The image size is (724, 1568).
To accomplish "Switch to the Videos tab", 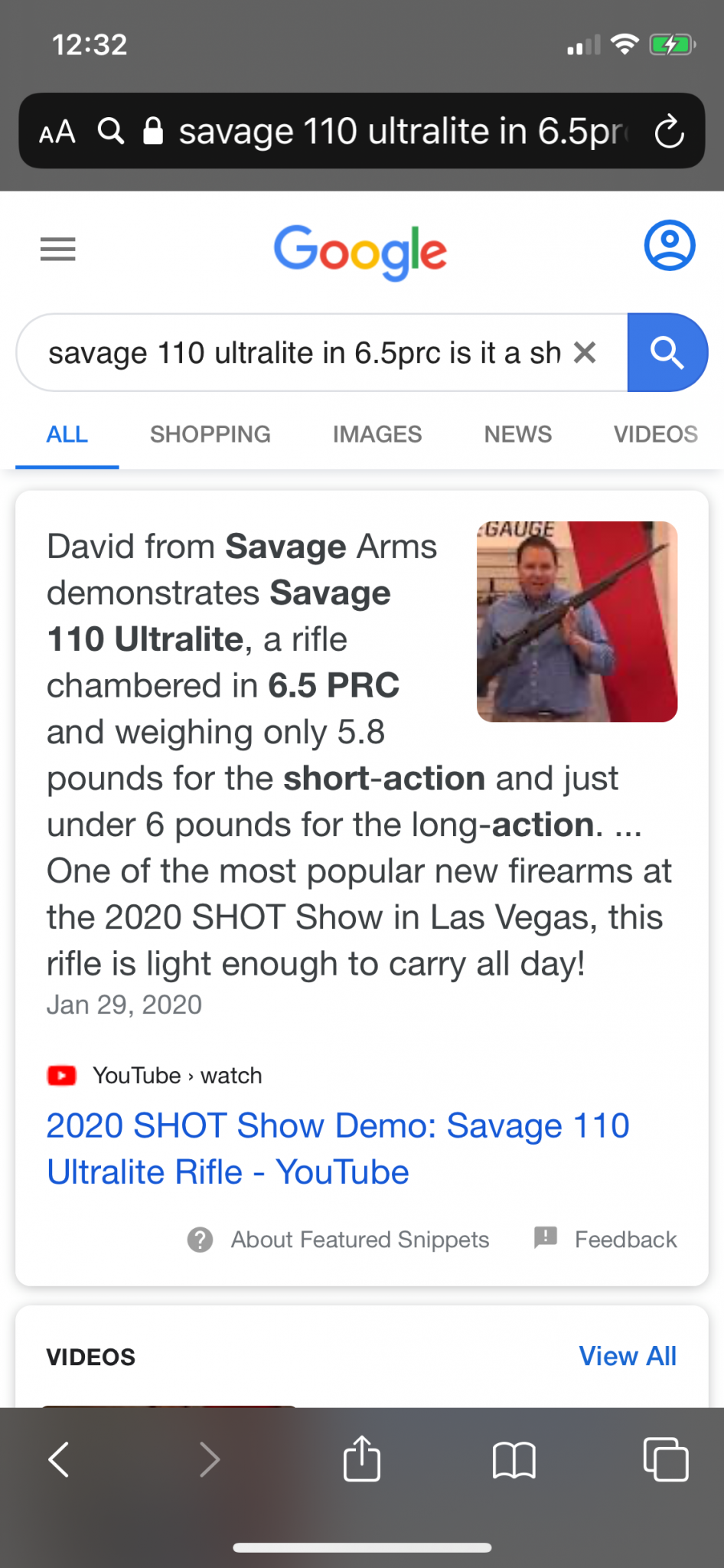I will click(655, 434).
